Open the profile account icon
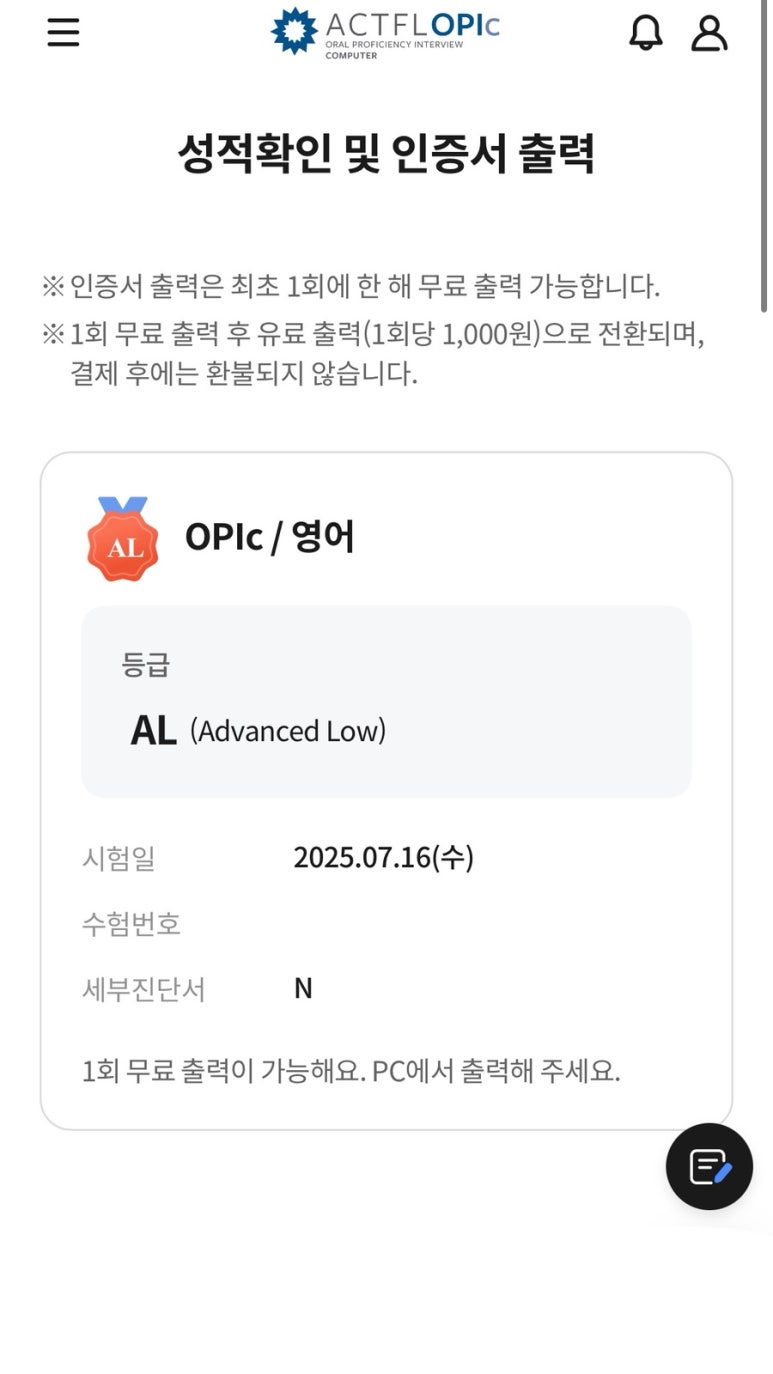Screen dimensions: 773x1374 click(x=709, y=33)
